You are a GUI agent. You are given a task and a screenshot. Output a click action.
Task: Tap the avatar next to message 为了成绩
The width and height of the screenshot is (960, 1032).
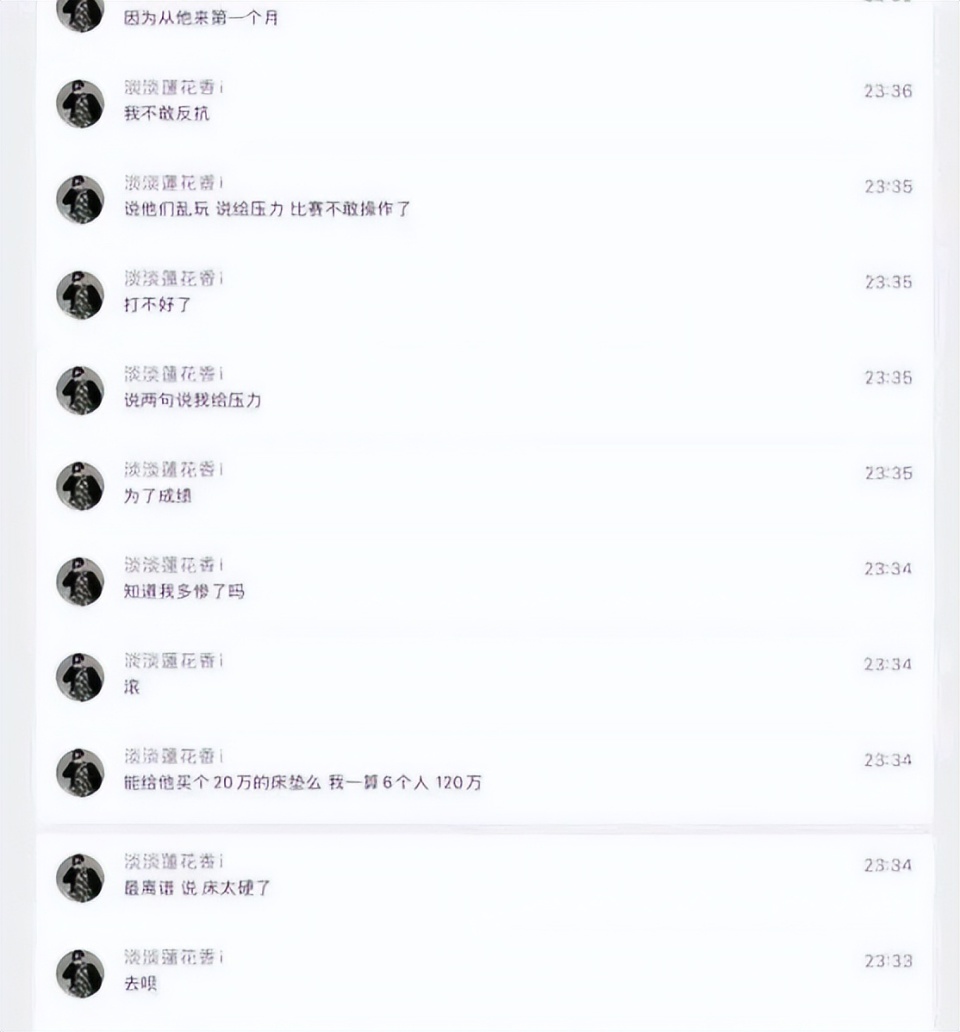(80, 486)
